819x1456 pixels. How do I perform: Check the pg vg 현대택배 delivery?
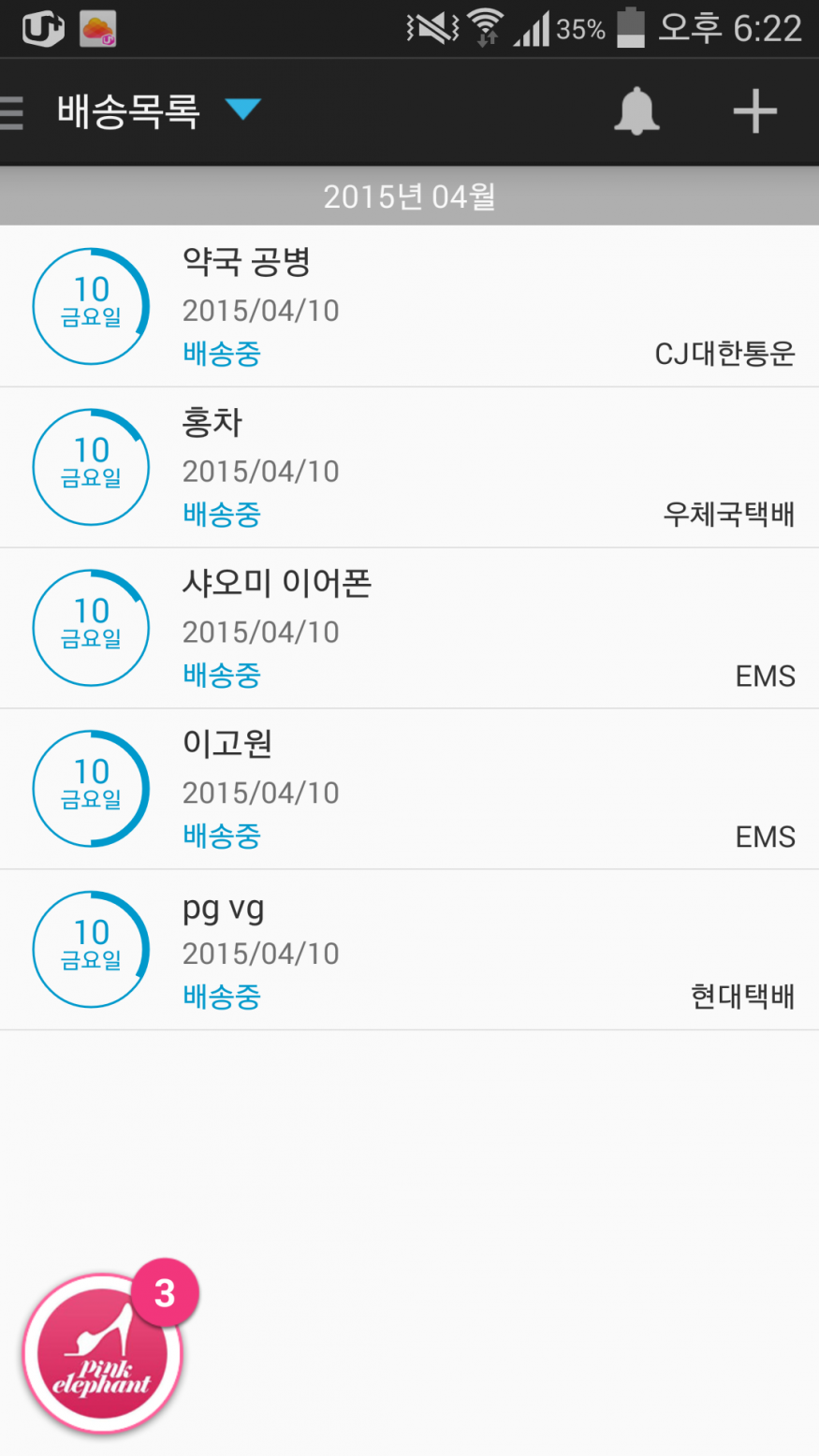tap(409, 950)
